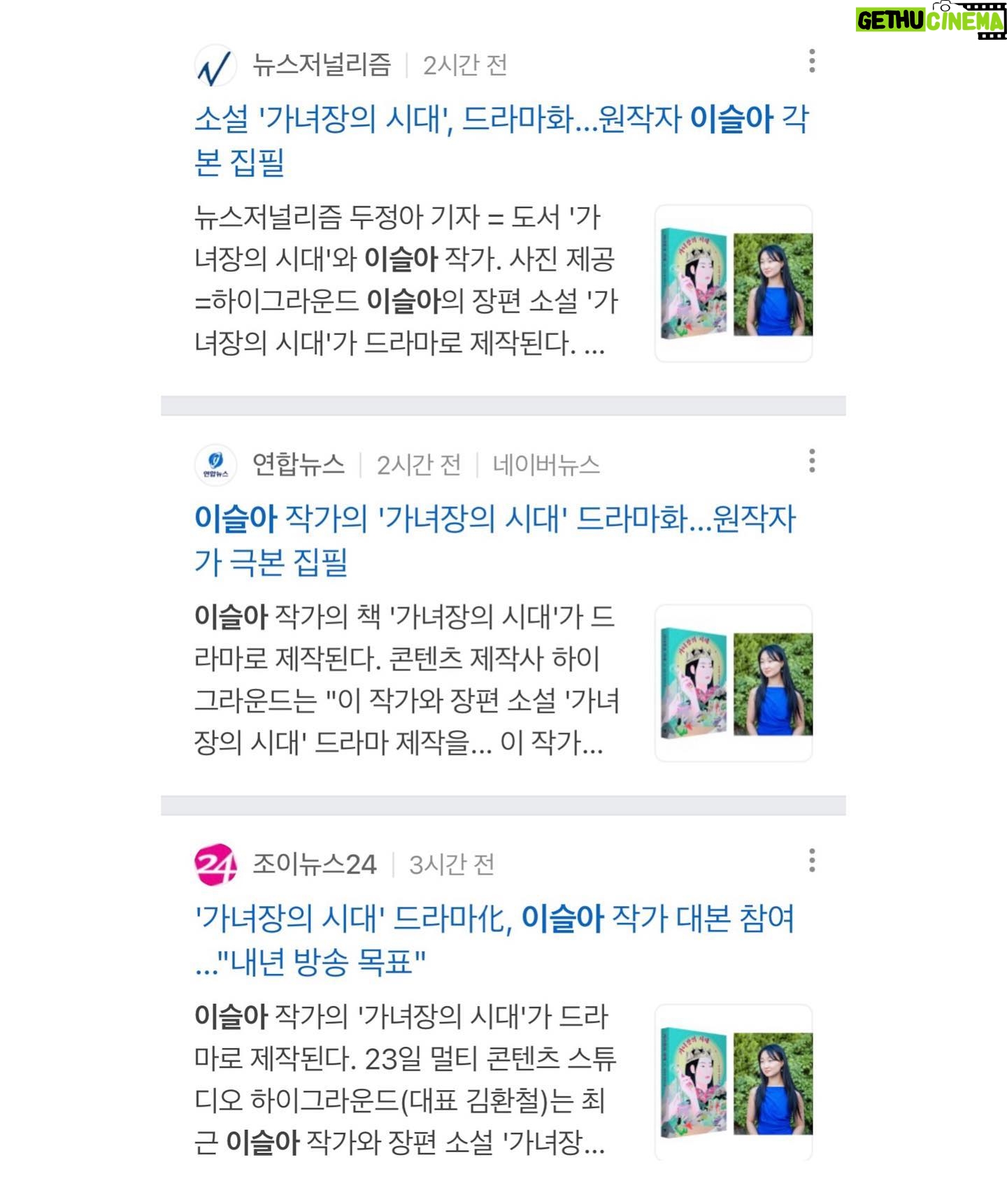This screenshot has width=1007, height=1204.
Task: Tap the thumbnail image of the 뉴스저널리즘 article
Action: 733,284
